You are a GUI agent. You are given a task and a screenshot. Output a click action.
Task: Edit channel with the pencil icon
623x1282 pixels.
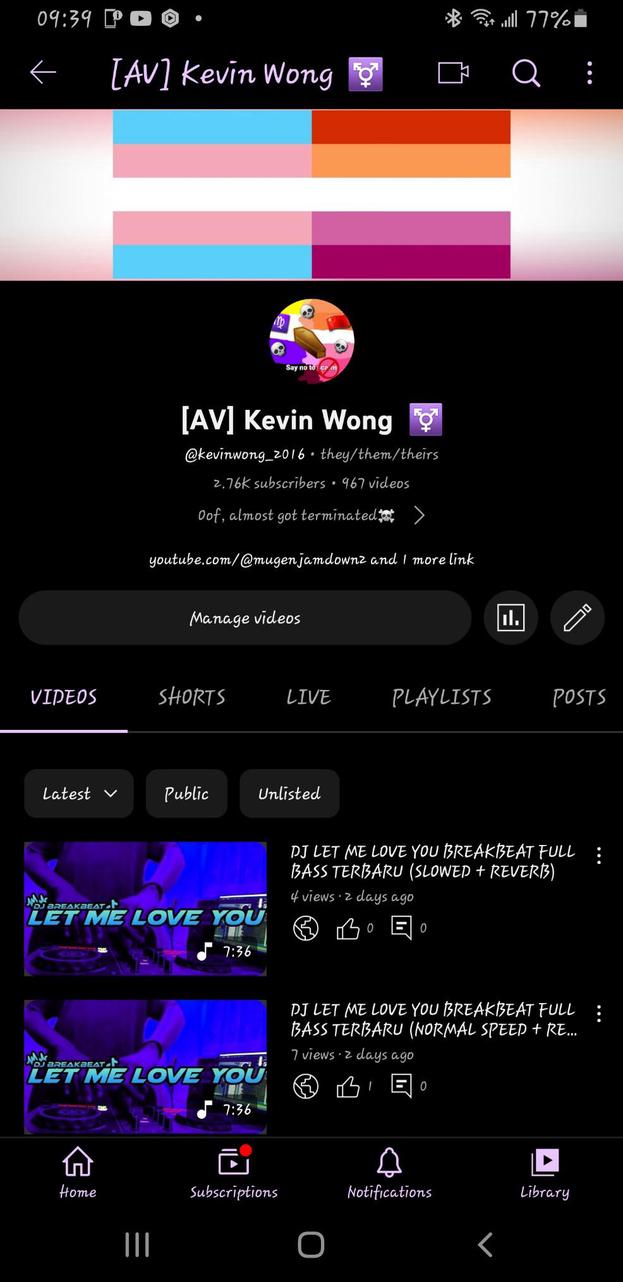click(577, 618)
